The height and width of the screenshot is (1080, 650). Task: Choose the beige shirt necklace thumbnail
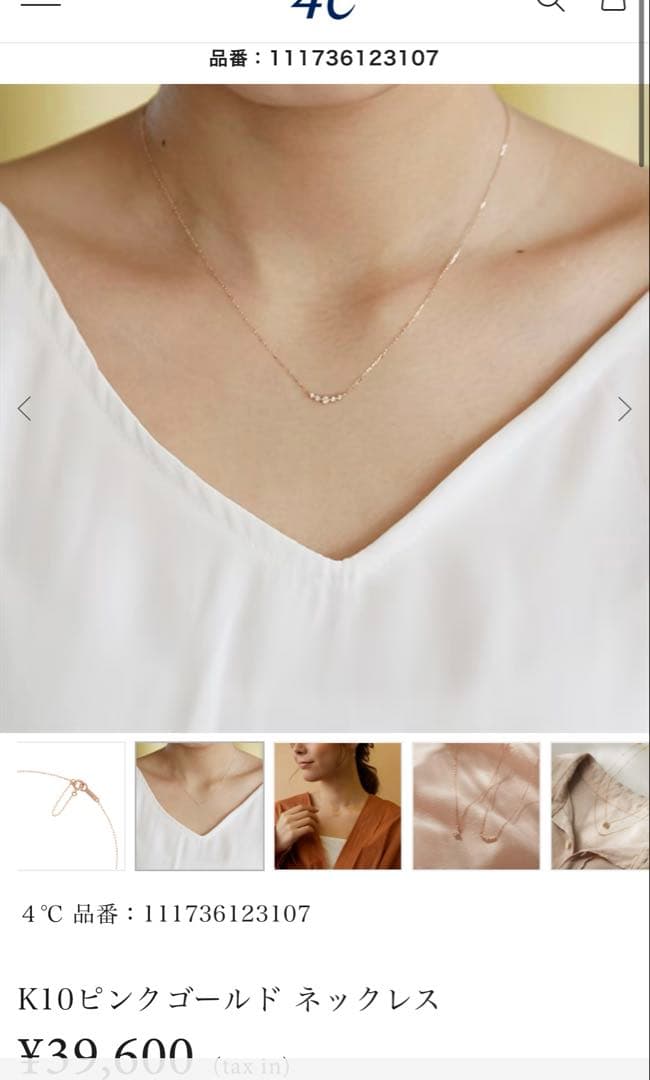(x=600, y=805)
